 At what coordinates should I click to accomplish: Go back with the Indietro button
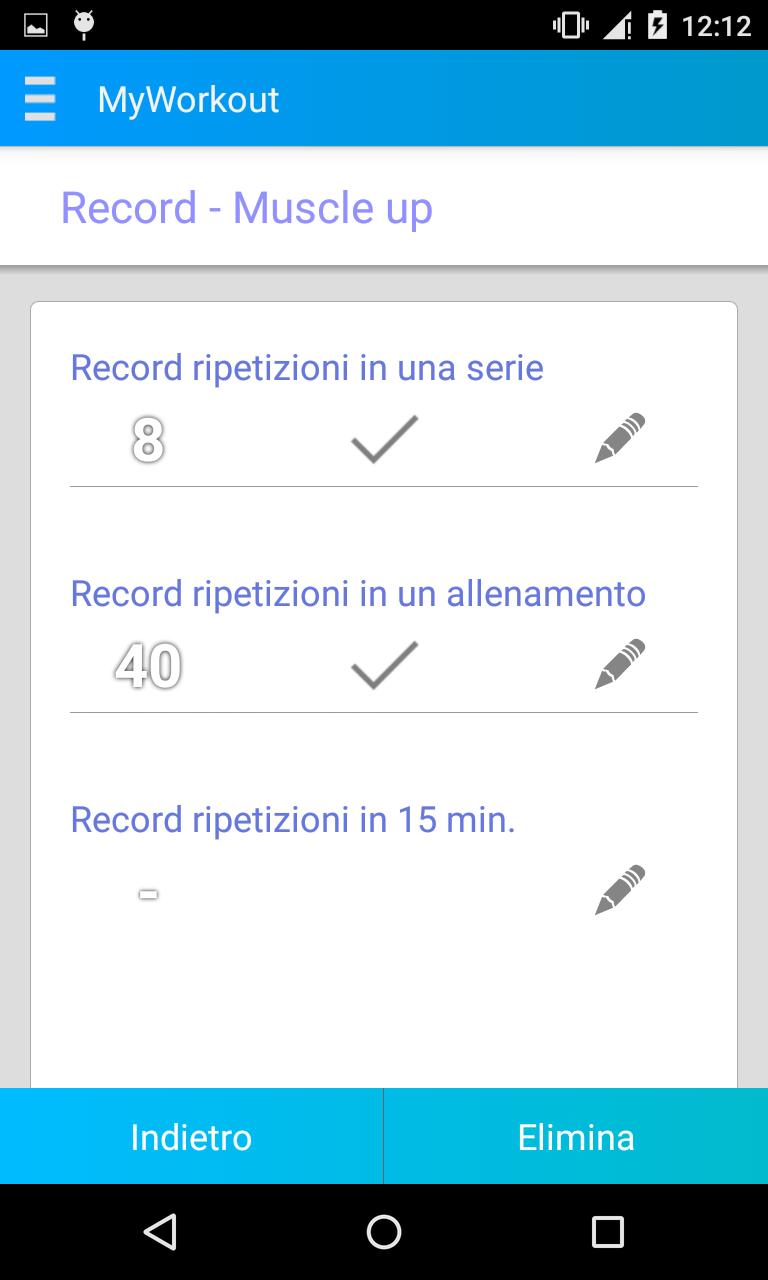pyautogui.click(x=191, y=1137)
